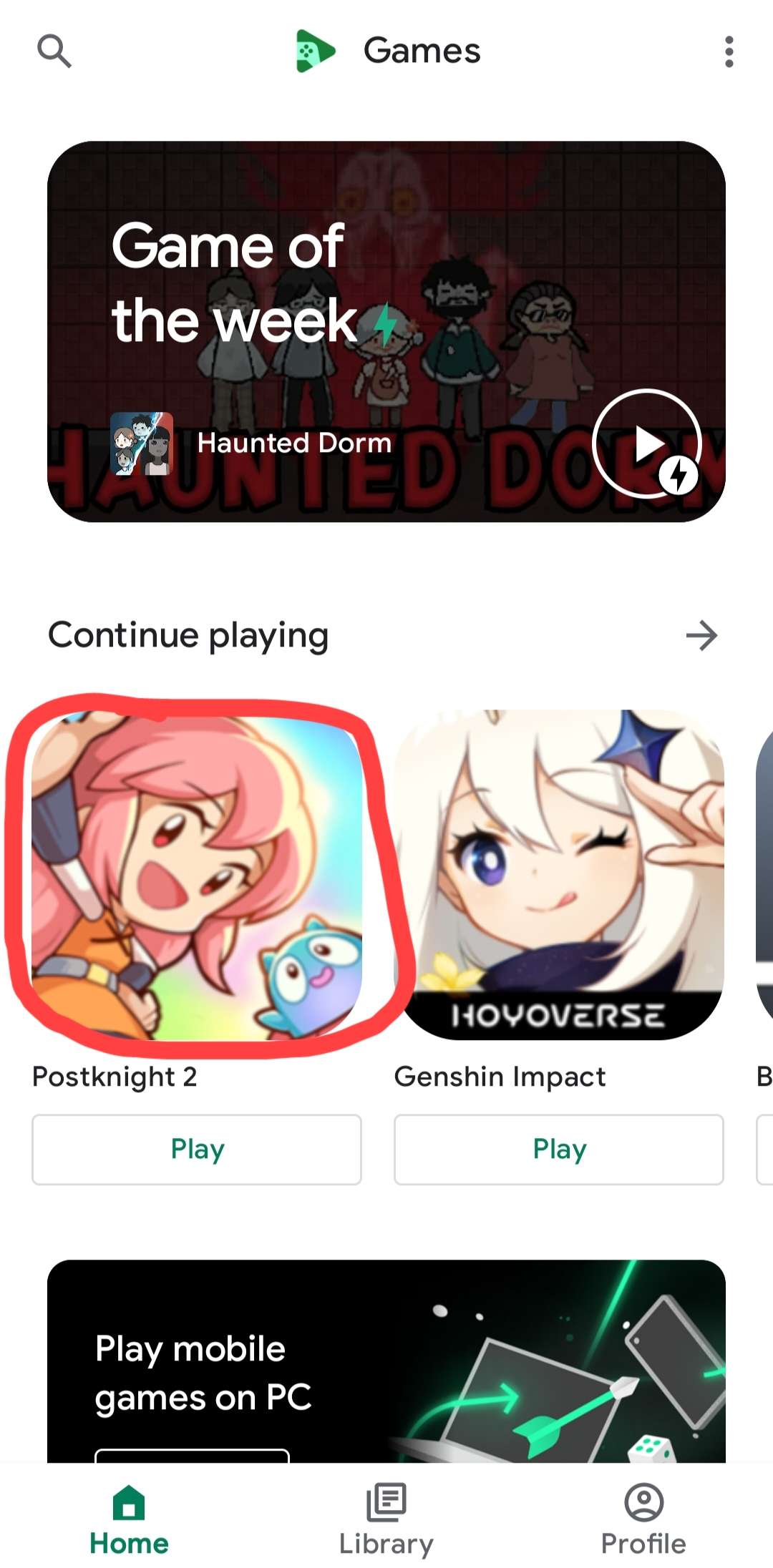This screenshot has height=1568, width=773.
Task: Switch to the Profile tab
Action: click(643, 1518)
